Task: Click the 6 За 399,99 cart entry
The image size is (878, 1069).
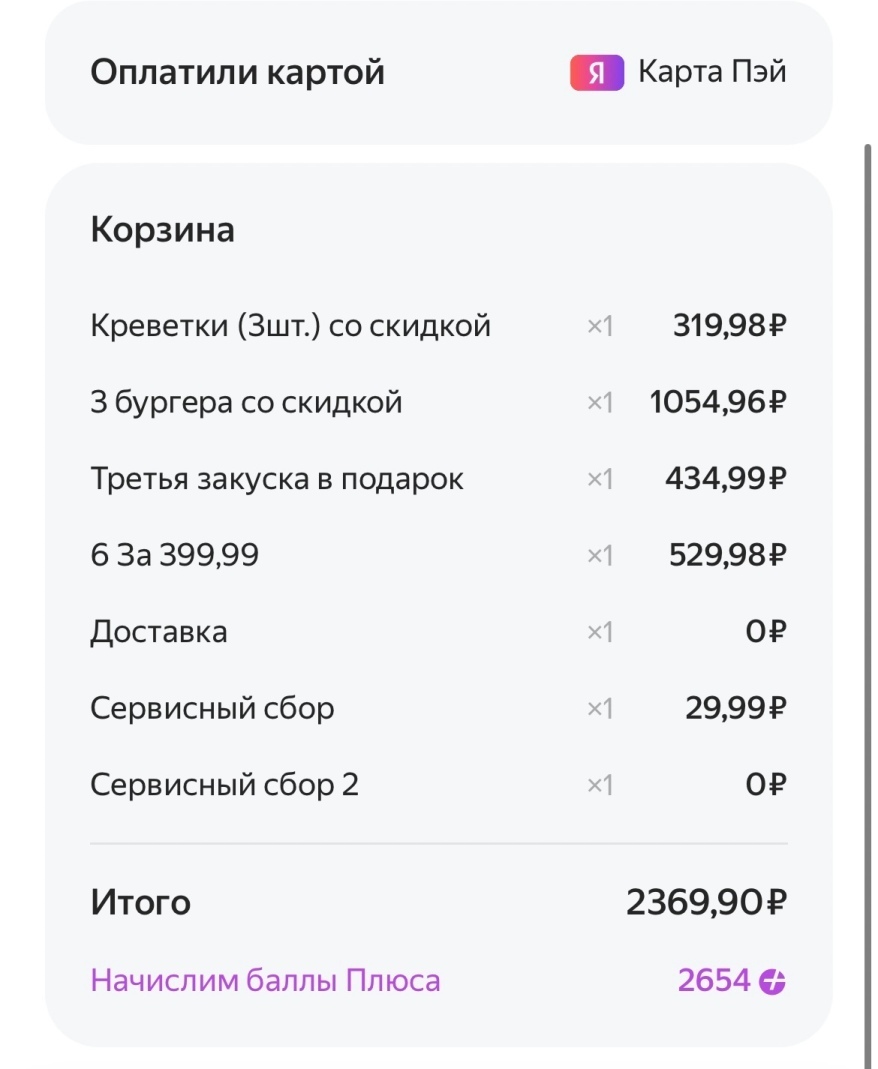Action: 175,554
